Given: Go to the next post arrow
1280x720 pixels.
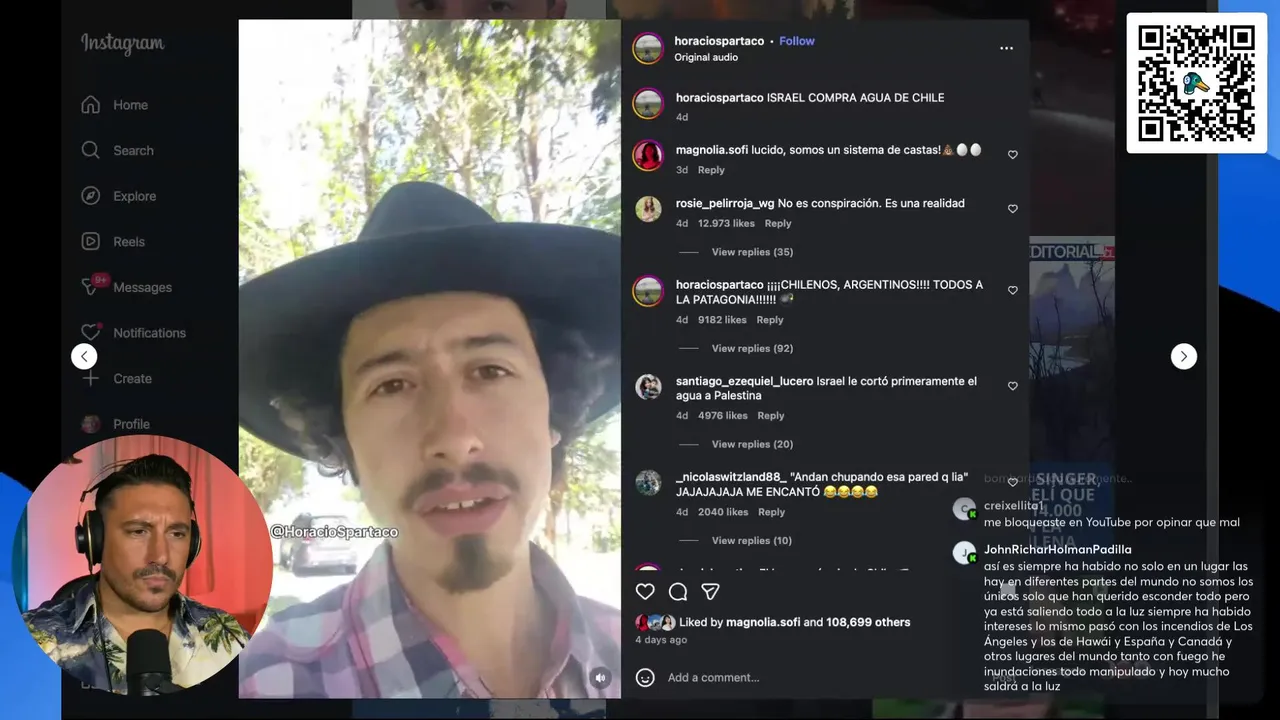Looking at the screenshot, I should tap(1184, 356).
